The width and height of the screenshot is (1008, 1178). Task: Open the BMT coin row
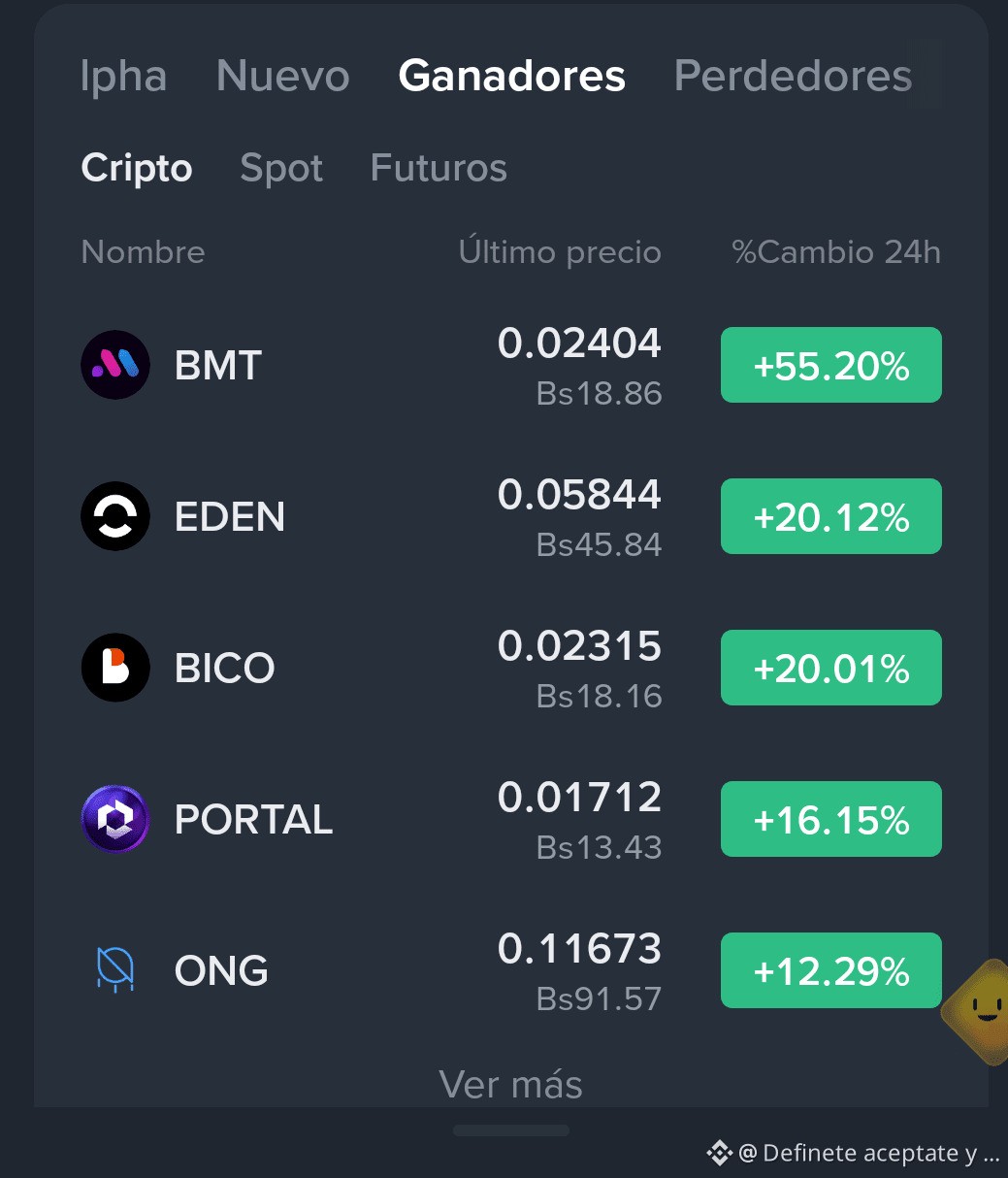(511, 366)
